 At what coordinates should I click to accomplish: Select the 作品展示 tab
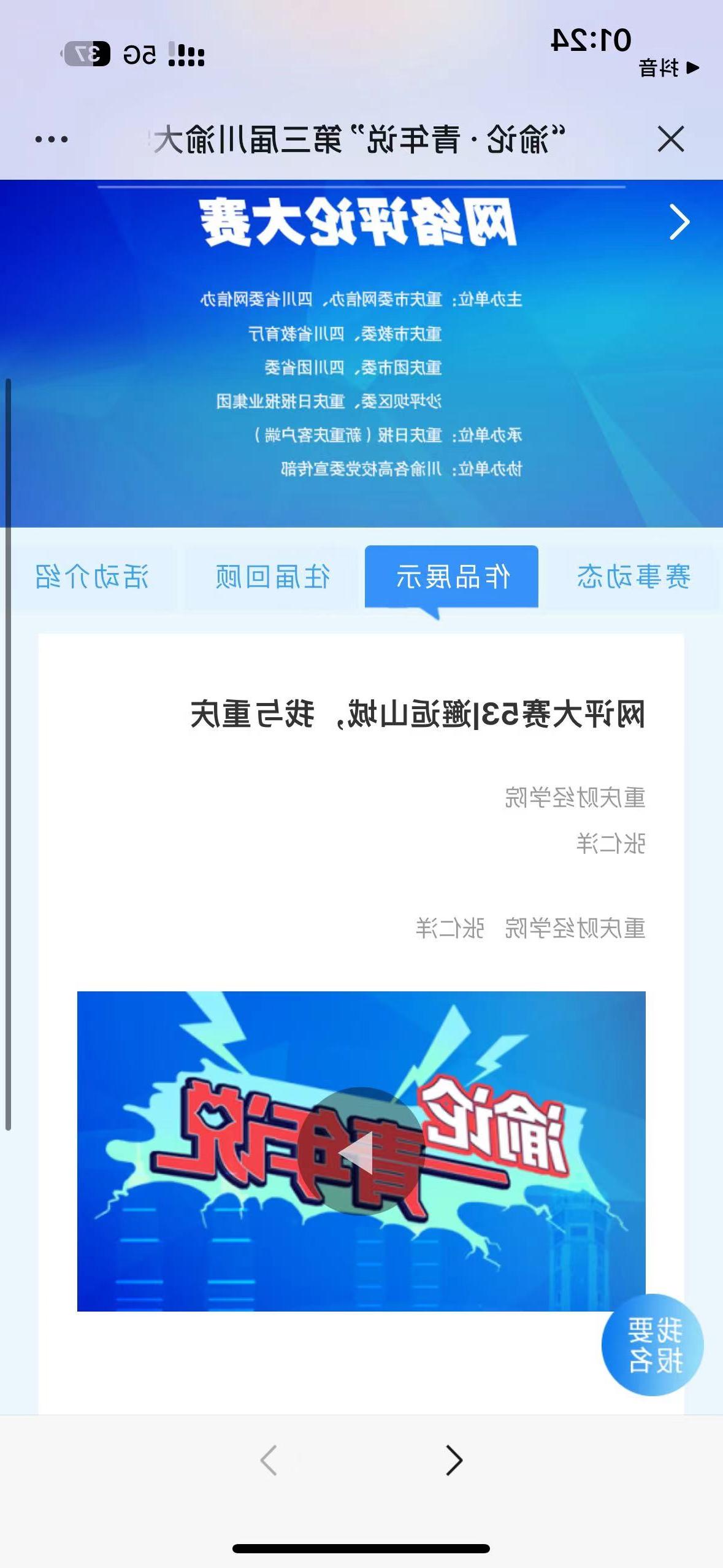452,577
